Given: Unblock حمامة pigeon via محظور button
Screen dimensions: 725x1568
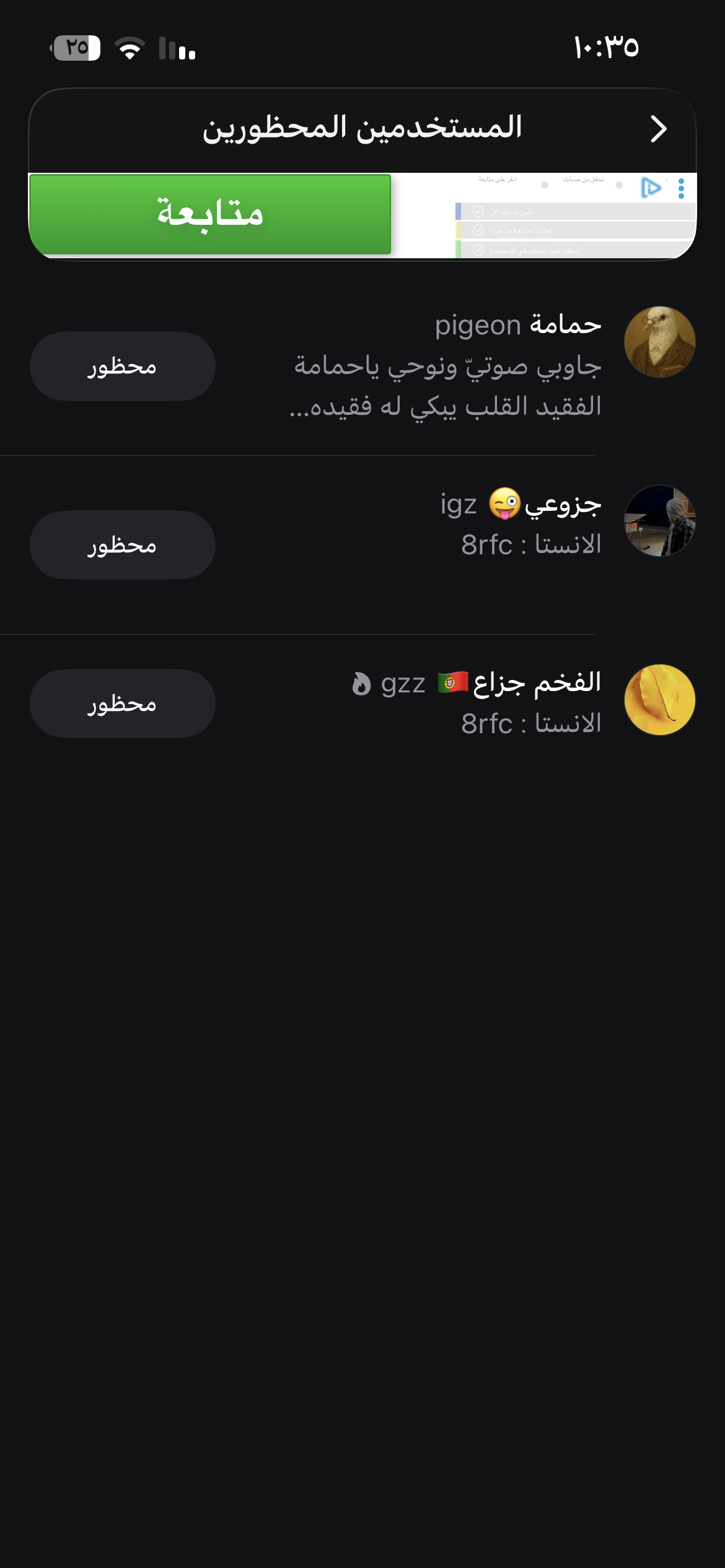Looking at the screenshot, I should click(122, 366).
